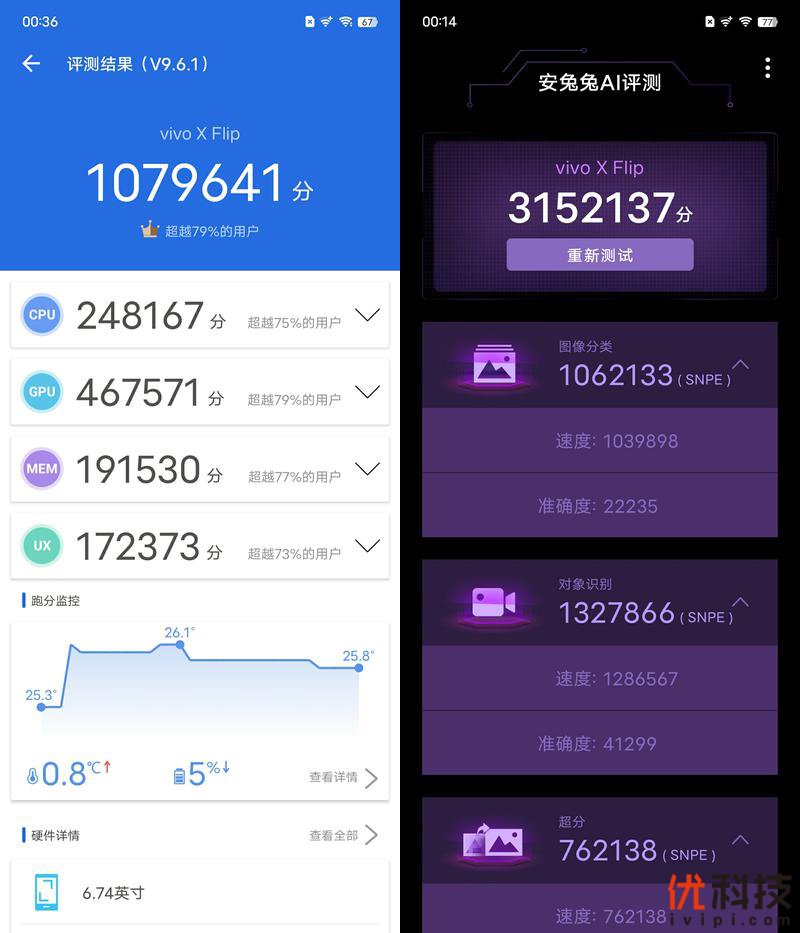Select the CPU score icon
The width and height of the screenshot is (800, 933).
click(41, 315)
